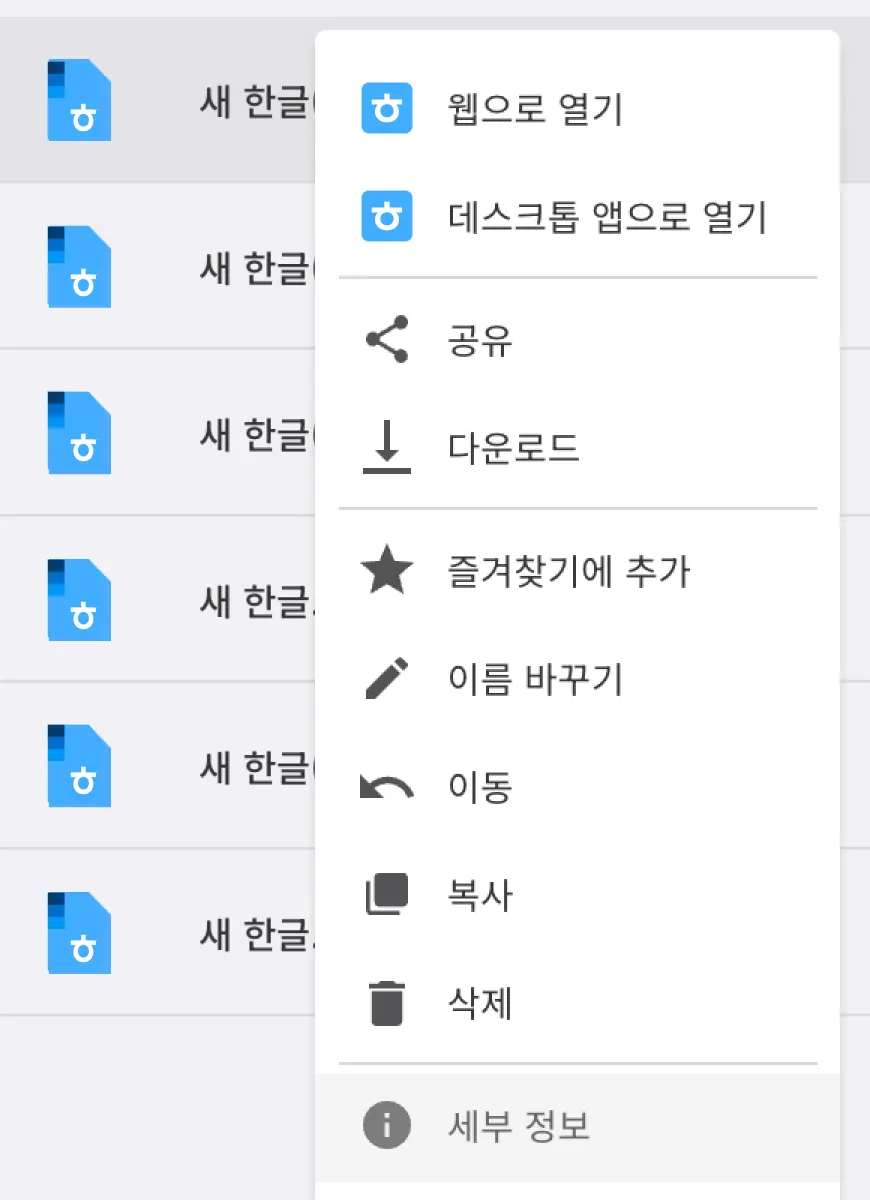The image size is (870, 1200).
Task: Choose 데스크톱 앱으로 열기
Action: [x=607, y=217]
